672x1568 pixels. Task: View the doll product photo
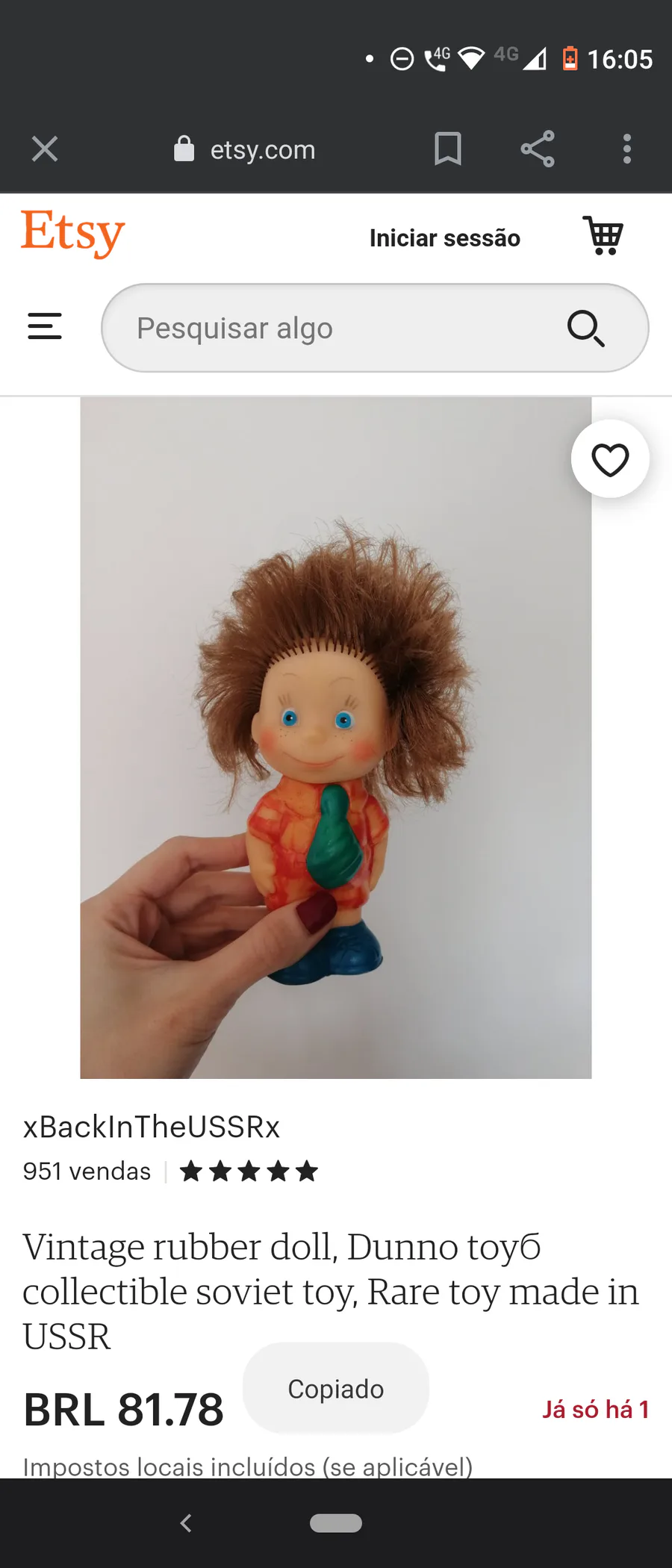coord(336,738)
